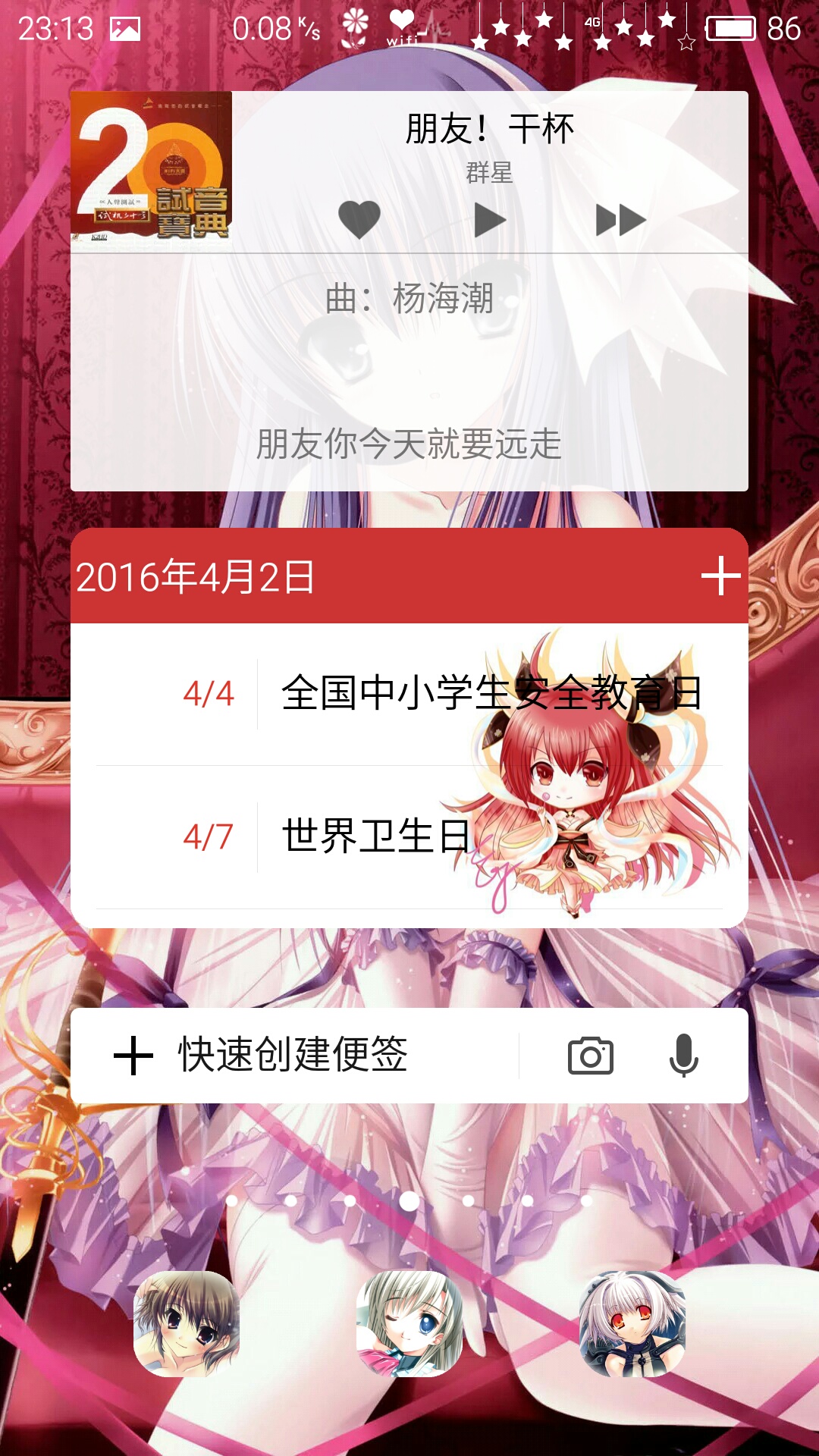Jump to the first home page dot

point(232,1201)
